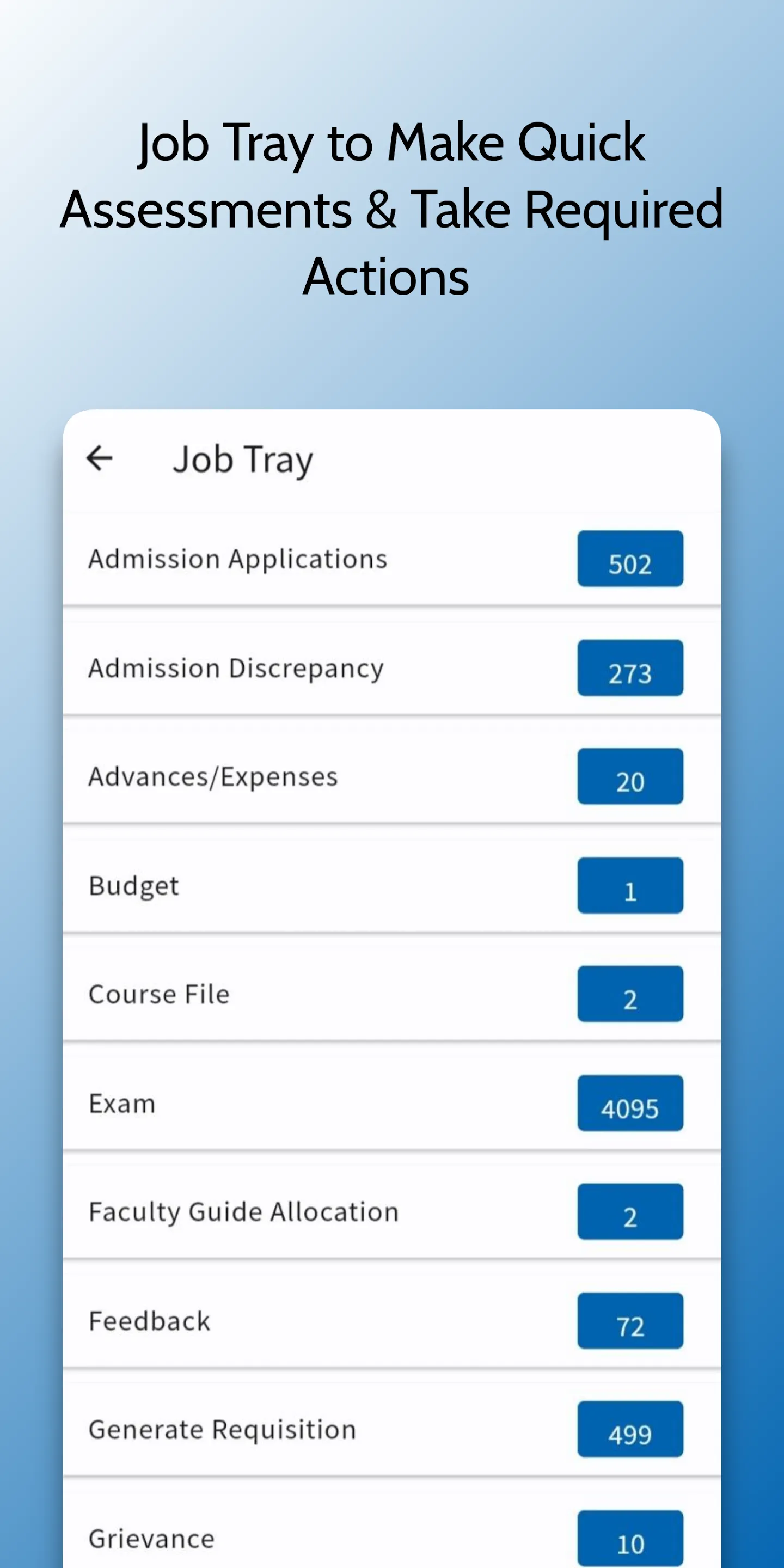
Task: Open the Admission Applications job tray item
Action: (237, 559)
